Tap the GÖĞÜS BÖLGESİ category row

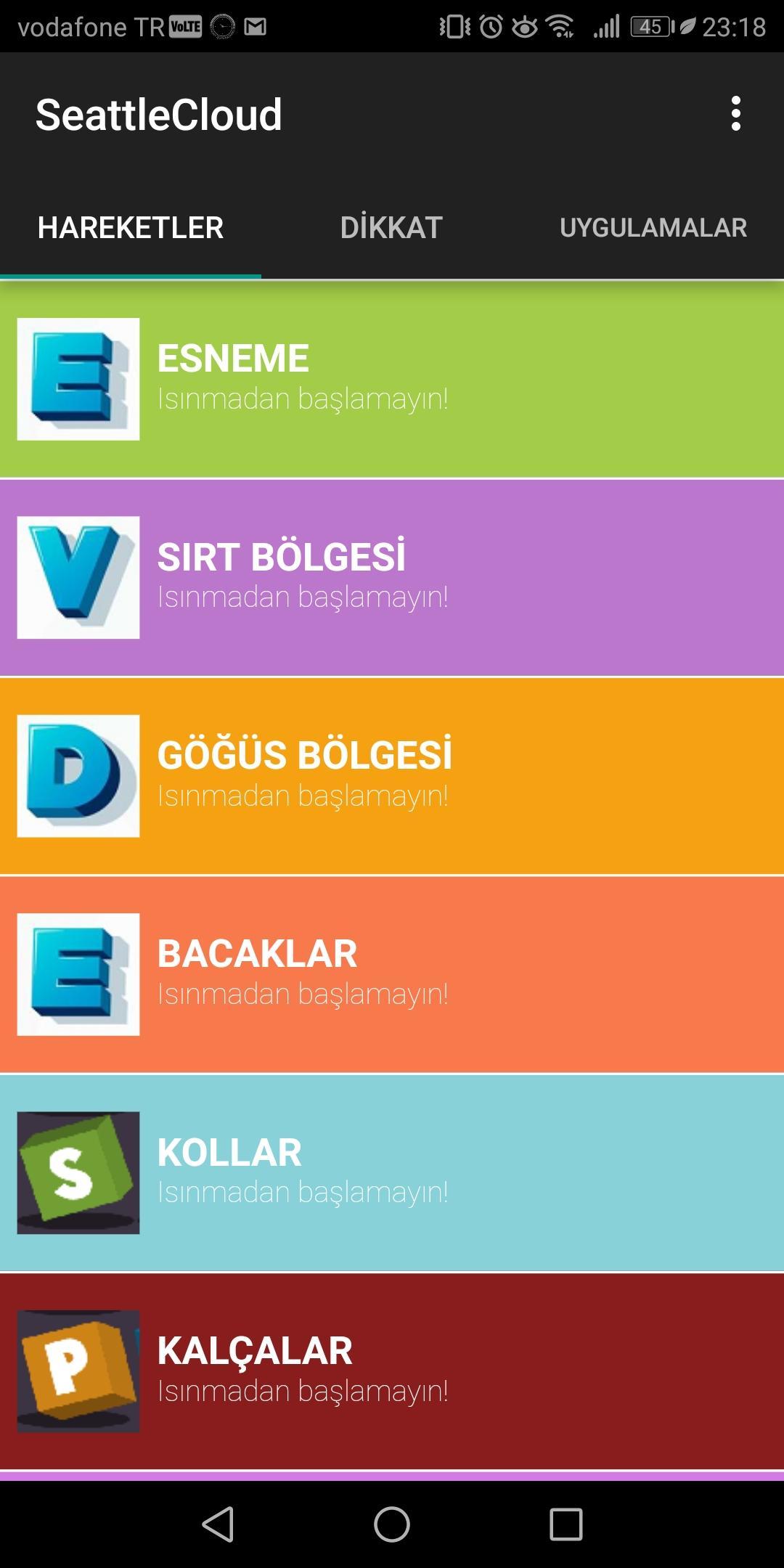[x=392, y=775]
